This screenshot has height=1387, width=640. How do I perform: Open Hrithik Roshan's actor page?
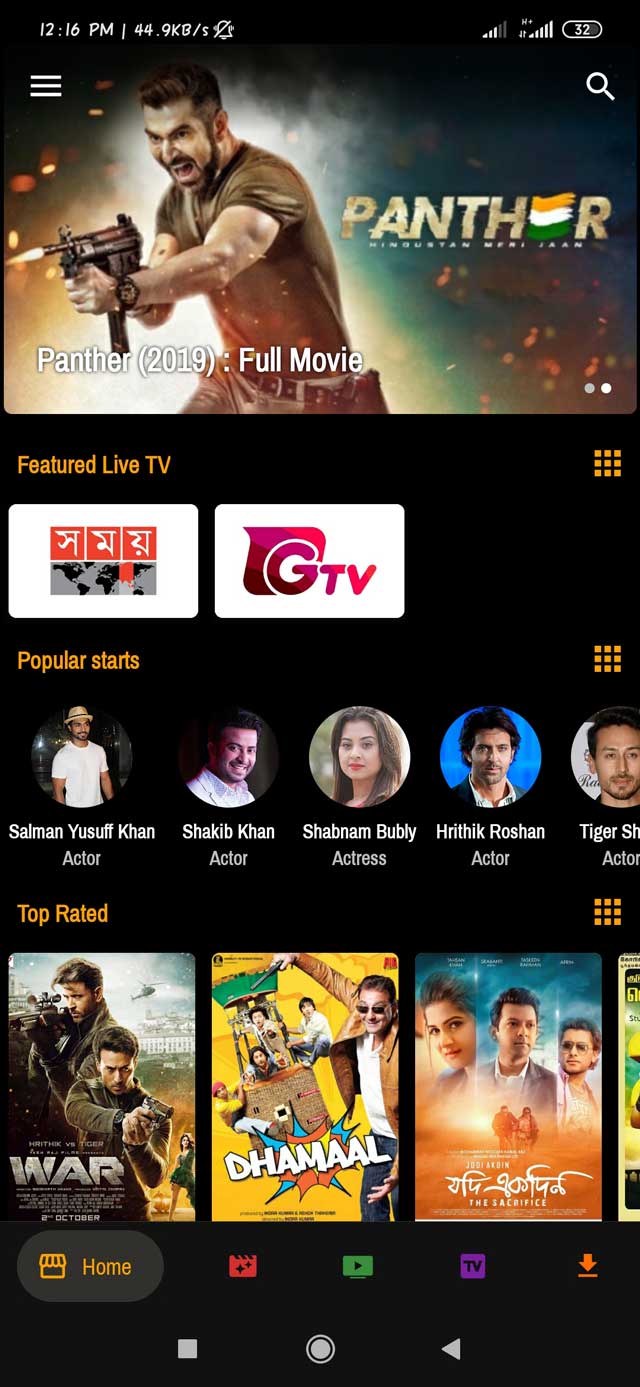(x=490, y=757)
